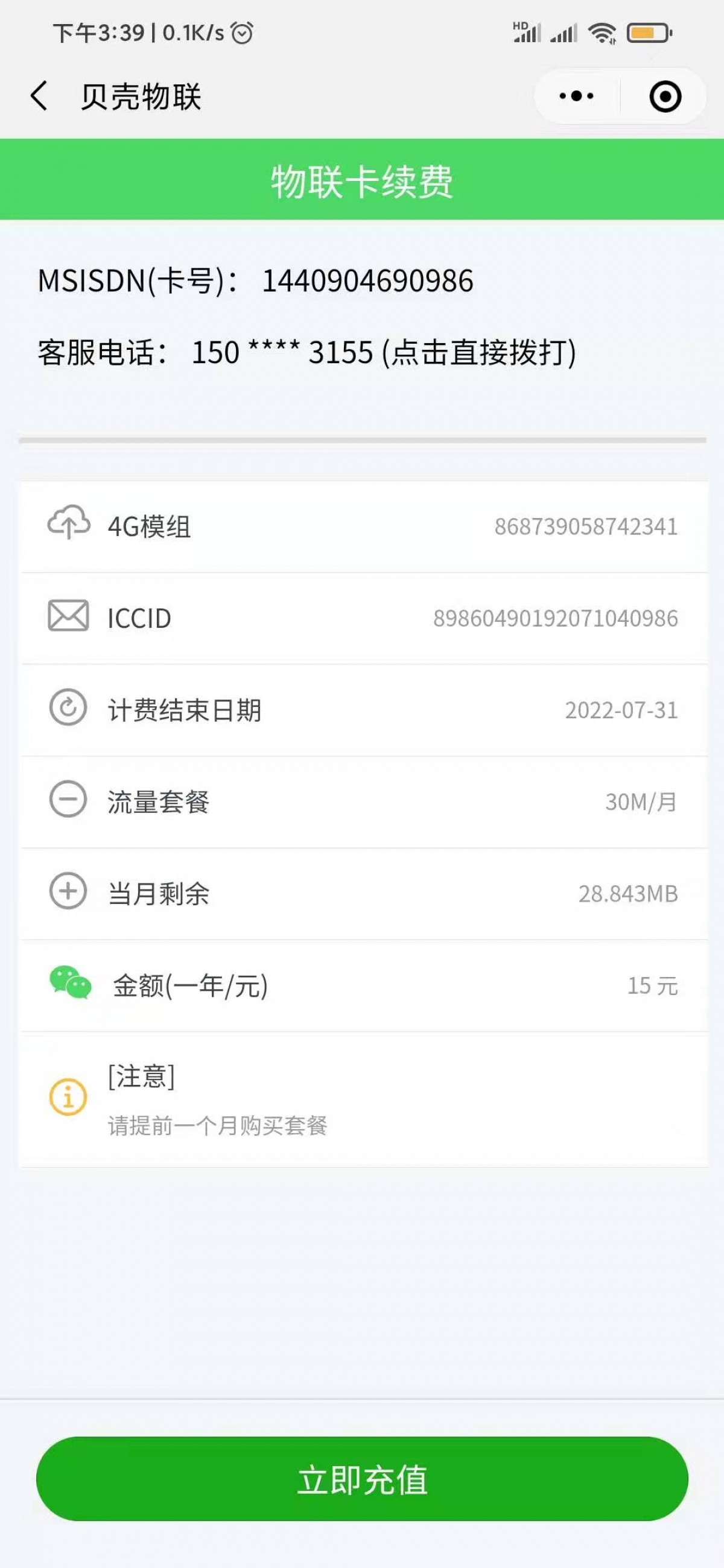Open the mini program three-dot menu

point(577,96)
